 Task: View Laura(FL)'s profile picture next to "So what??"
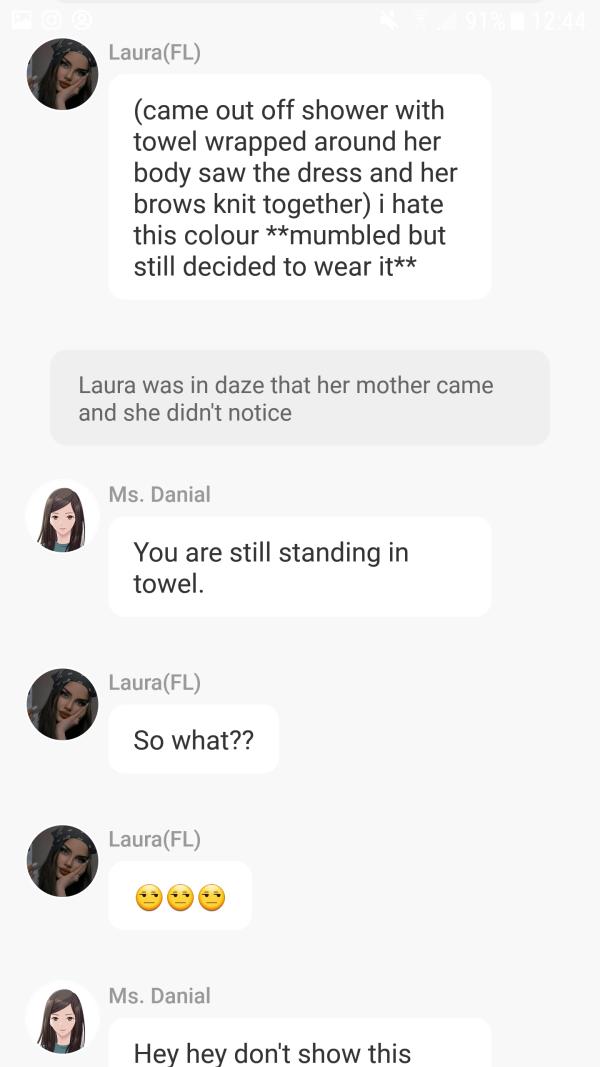pos(62,704)
